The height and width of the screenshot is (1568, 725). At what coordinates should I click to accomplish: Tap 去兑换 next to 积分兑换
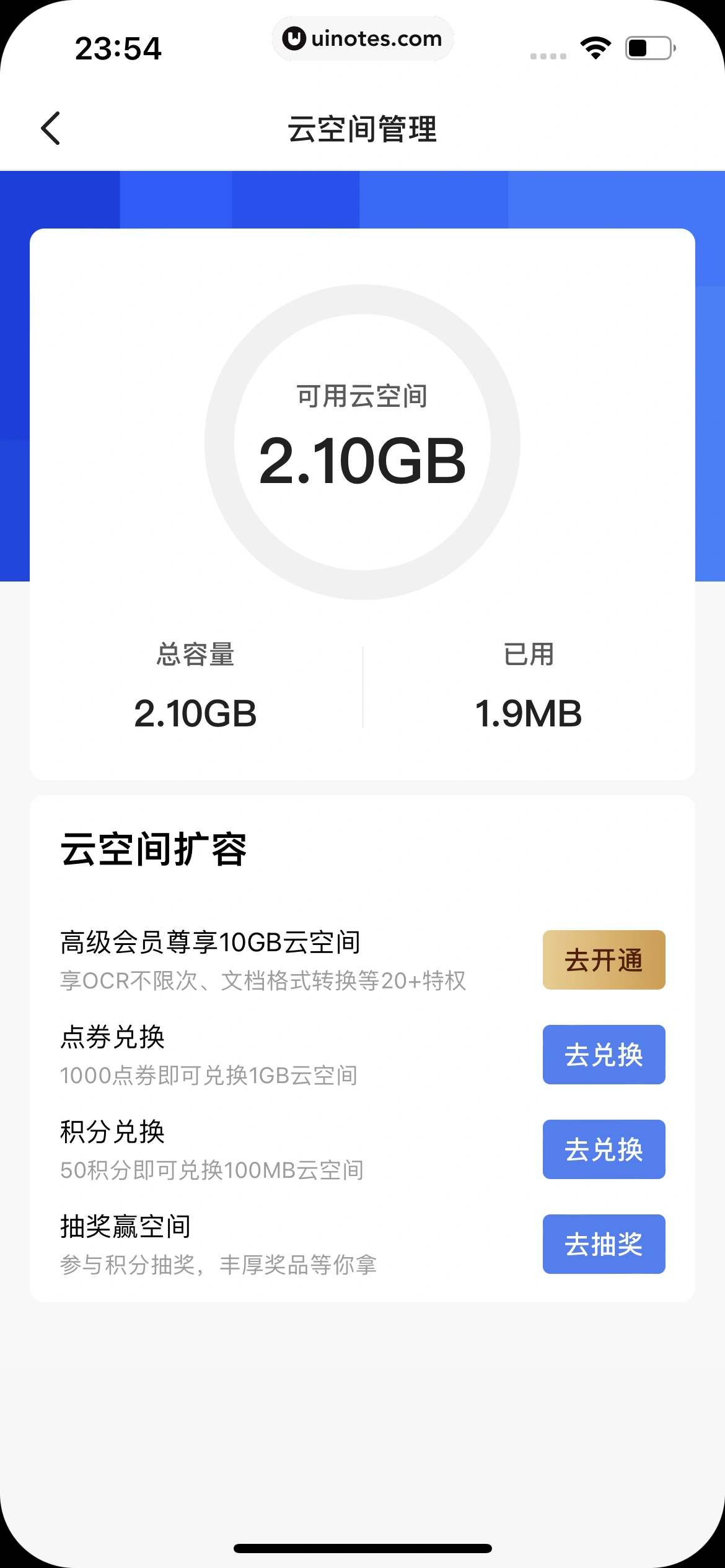(604, 1149)
